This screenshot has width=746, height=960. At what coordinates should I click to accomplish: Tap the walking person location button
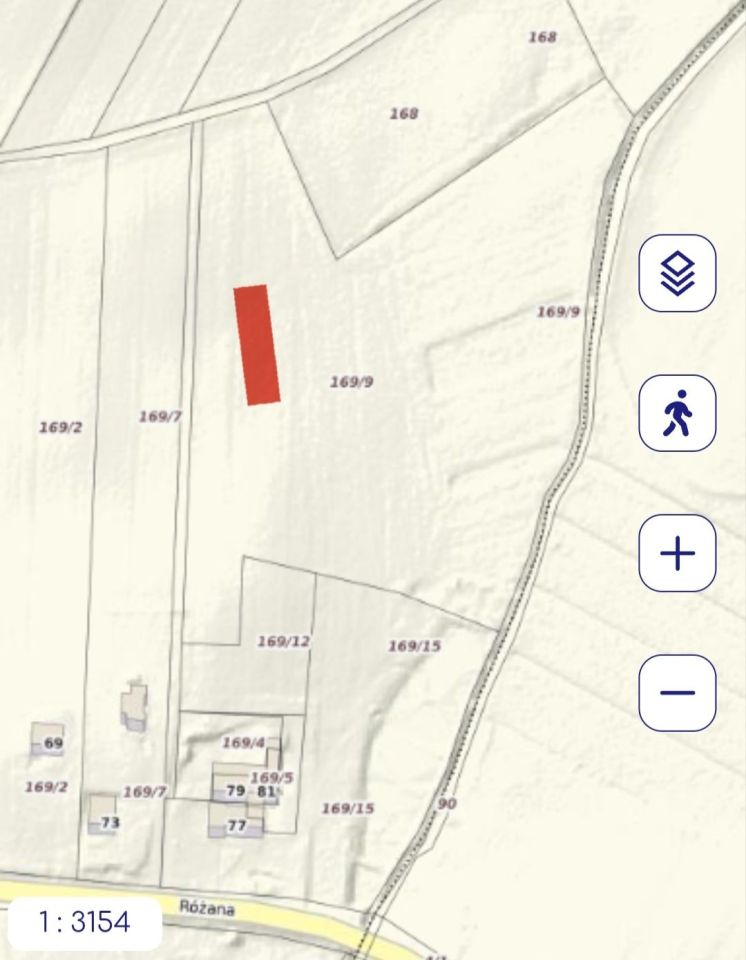(x=677, y=413)
